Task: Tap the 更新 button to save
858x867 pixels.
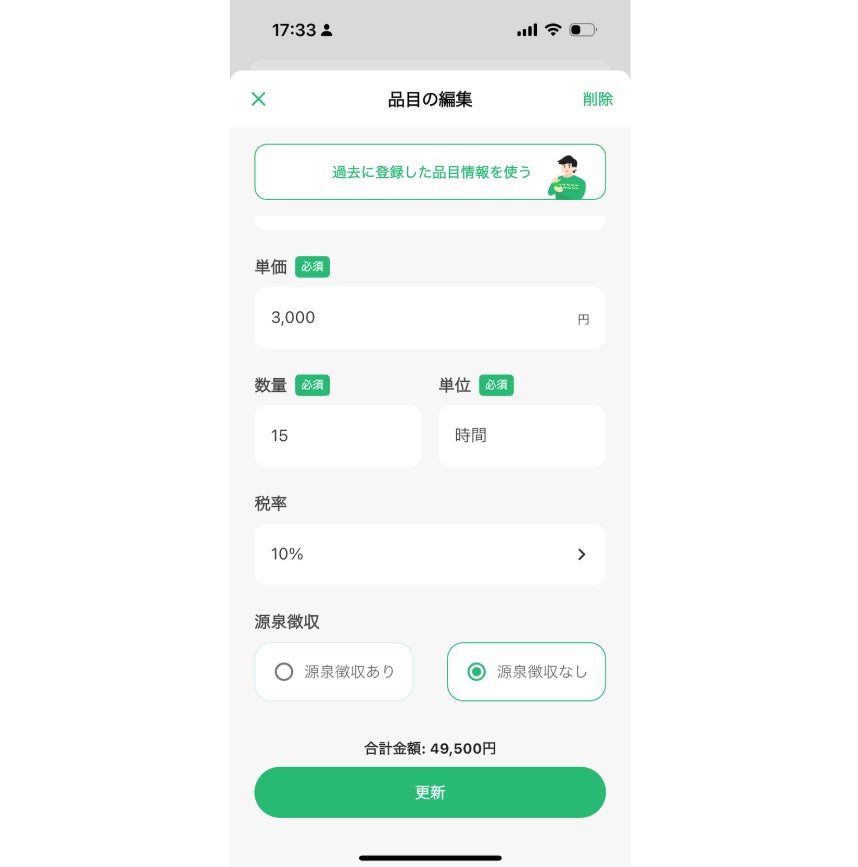Action: click(430, 792)
